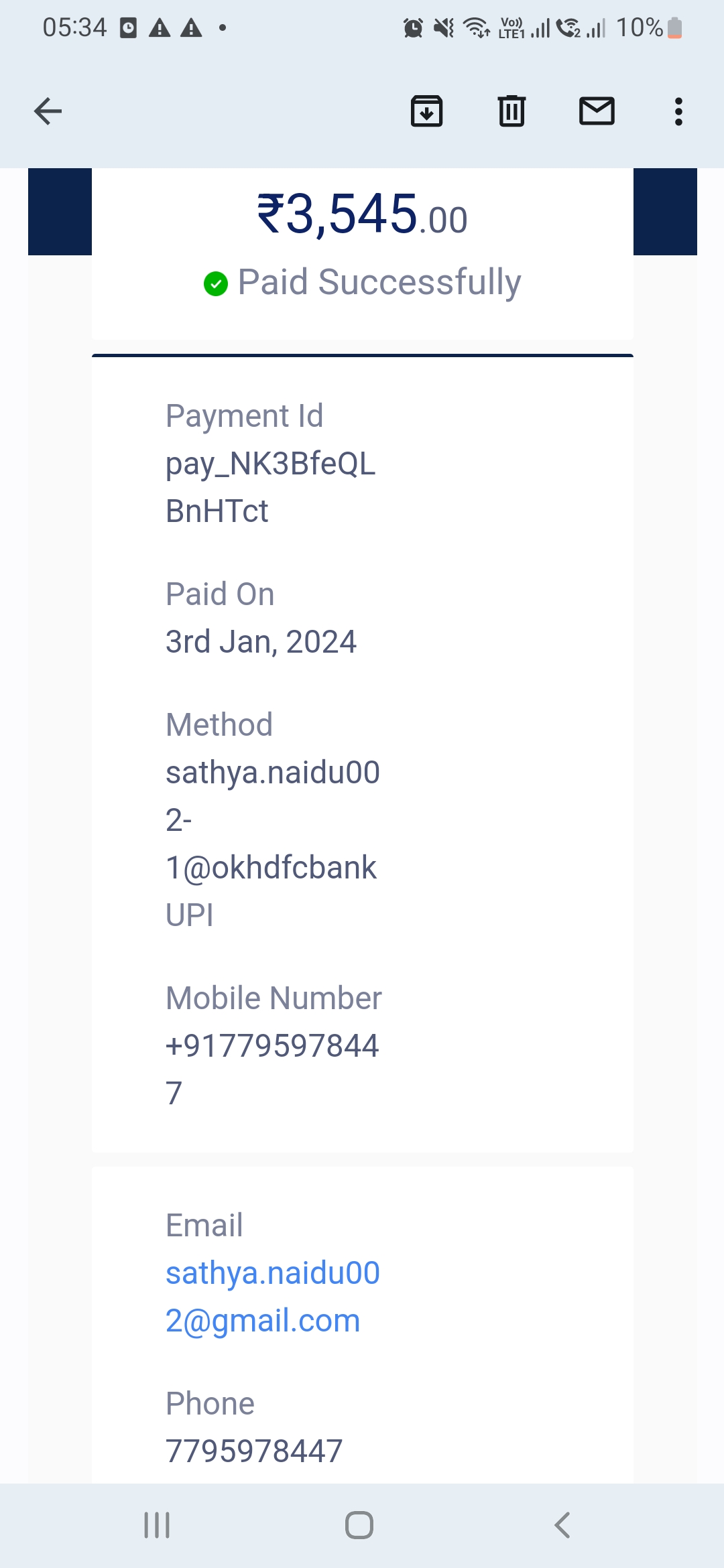Screen dimensions: 724x1568
Task: Go back to the inbox
Action: coord(48,111)
